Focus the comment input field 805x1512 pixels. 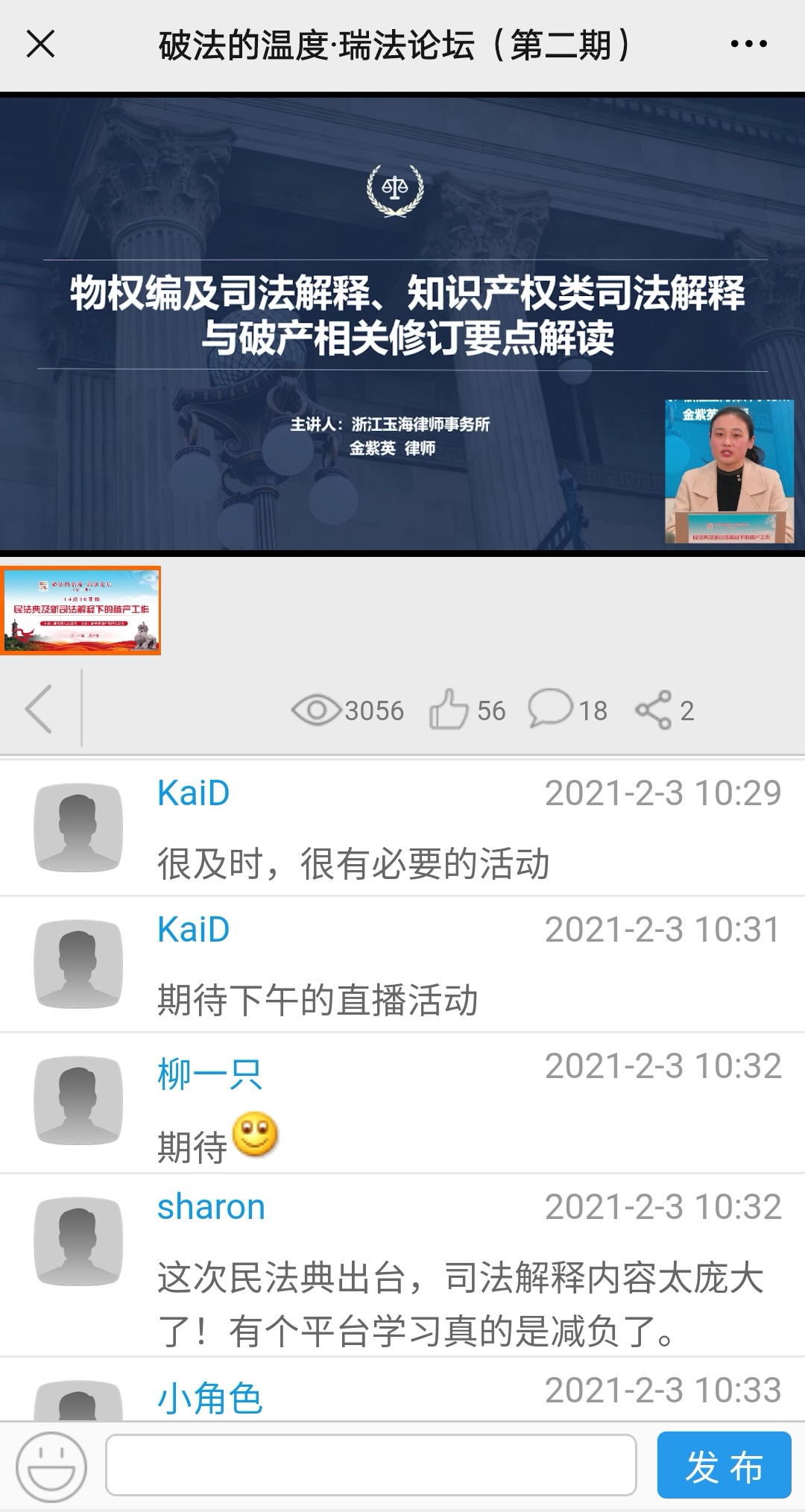371,1465
